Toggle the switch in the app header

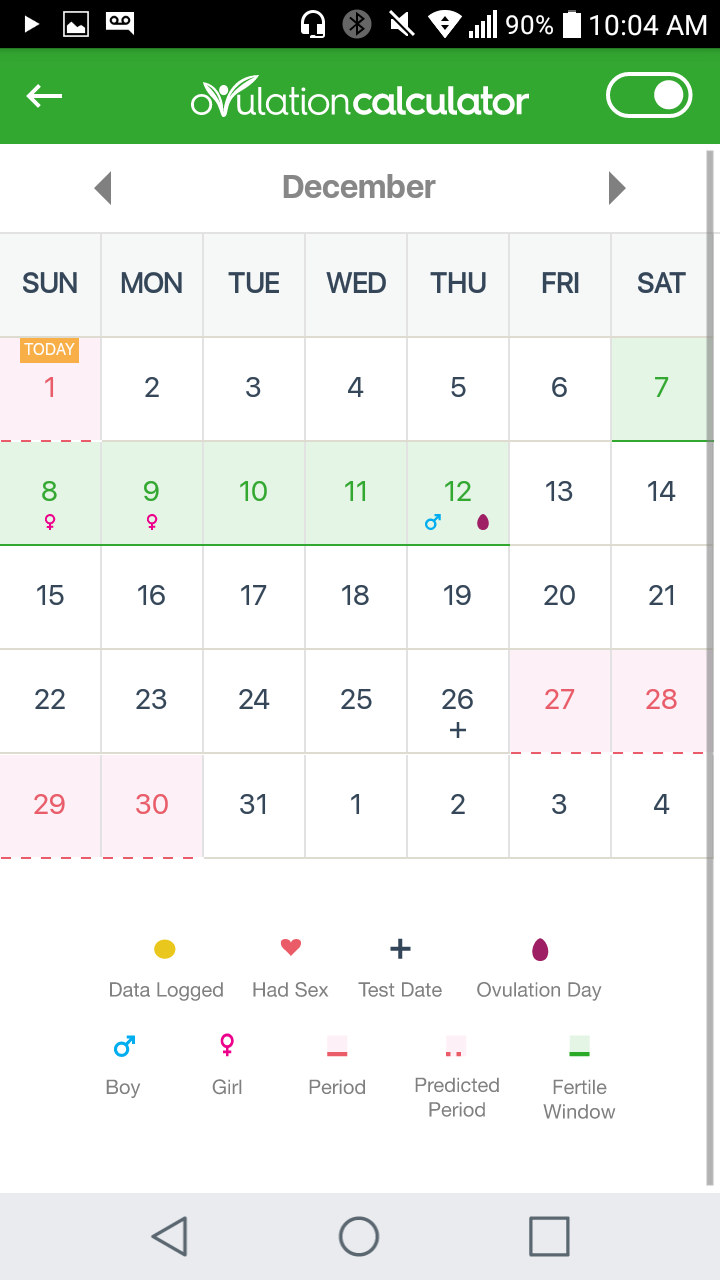coord(648,96)
